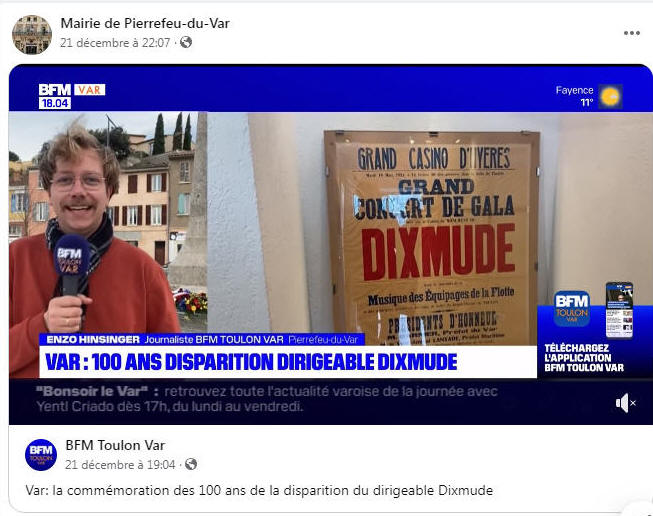This screenshot has width=653, height=516.
Task: Play the BFM Dixmude video
Action: [x=330, y=245]
